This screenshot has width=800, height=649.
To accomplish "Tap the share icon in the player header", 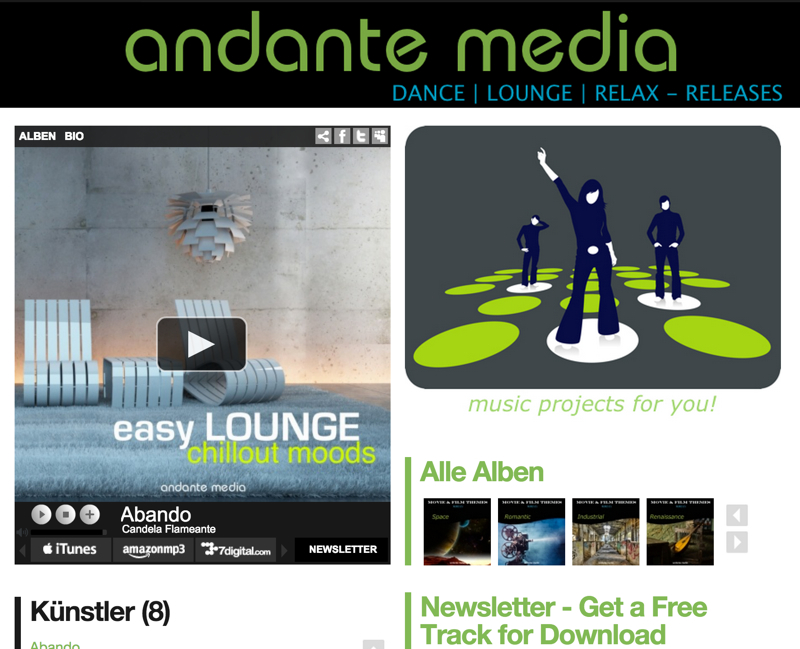I will tap(323, 136).
